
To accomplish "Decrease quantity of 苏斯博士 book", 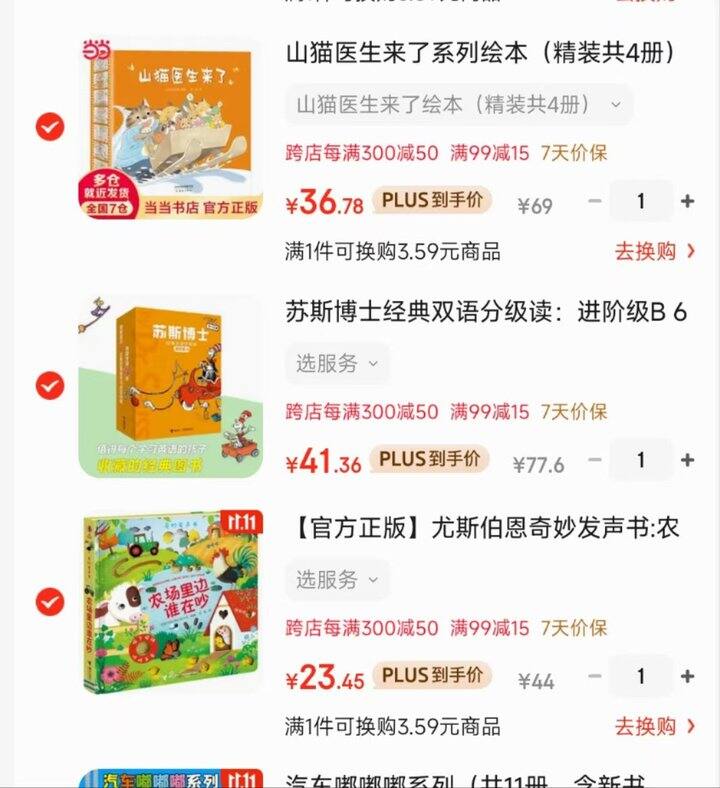I will [x=595, y=461].
